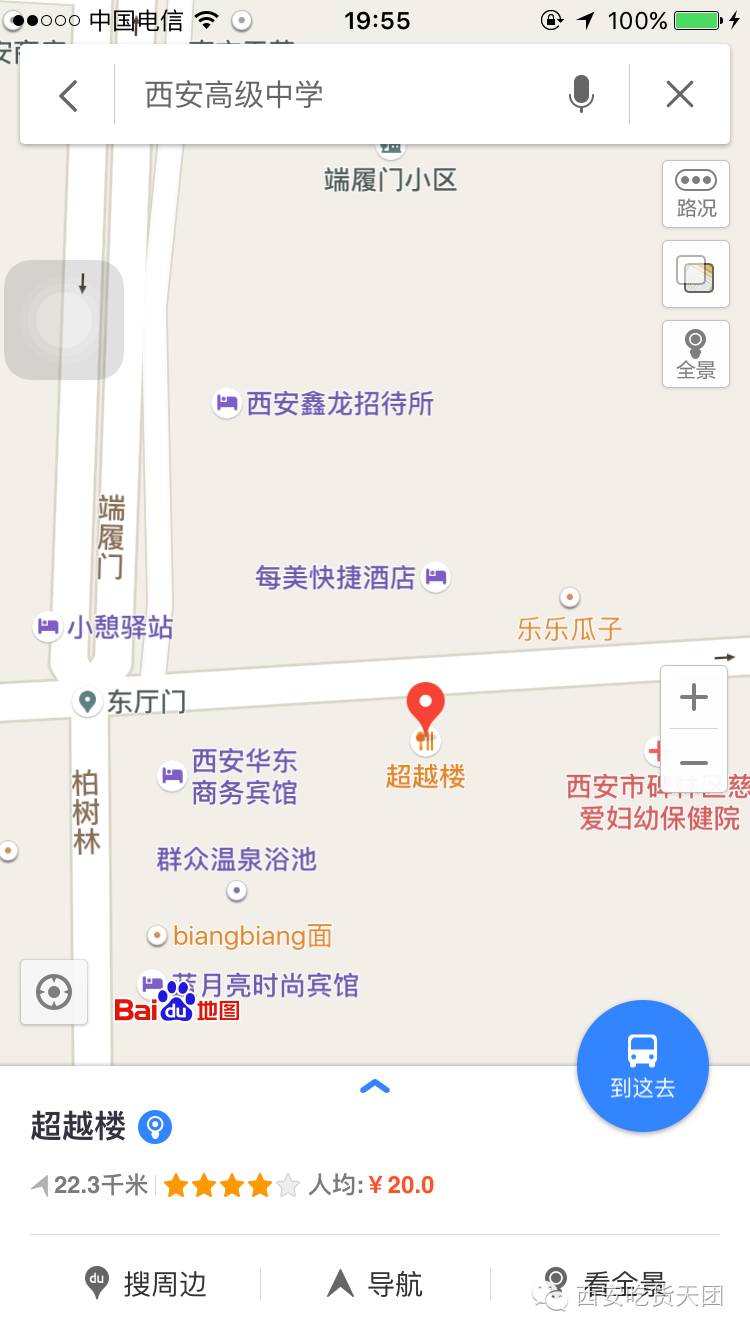Recenter map on my current location
Viewport: 750px width, 1334px height.
54,993
